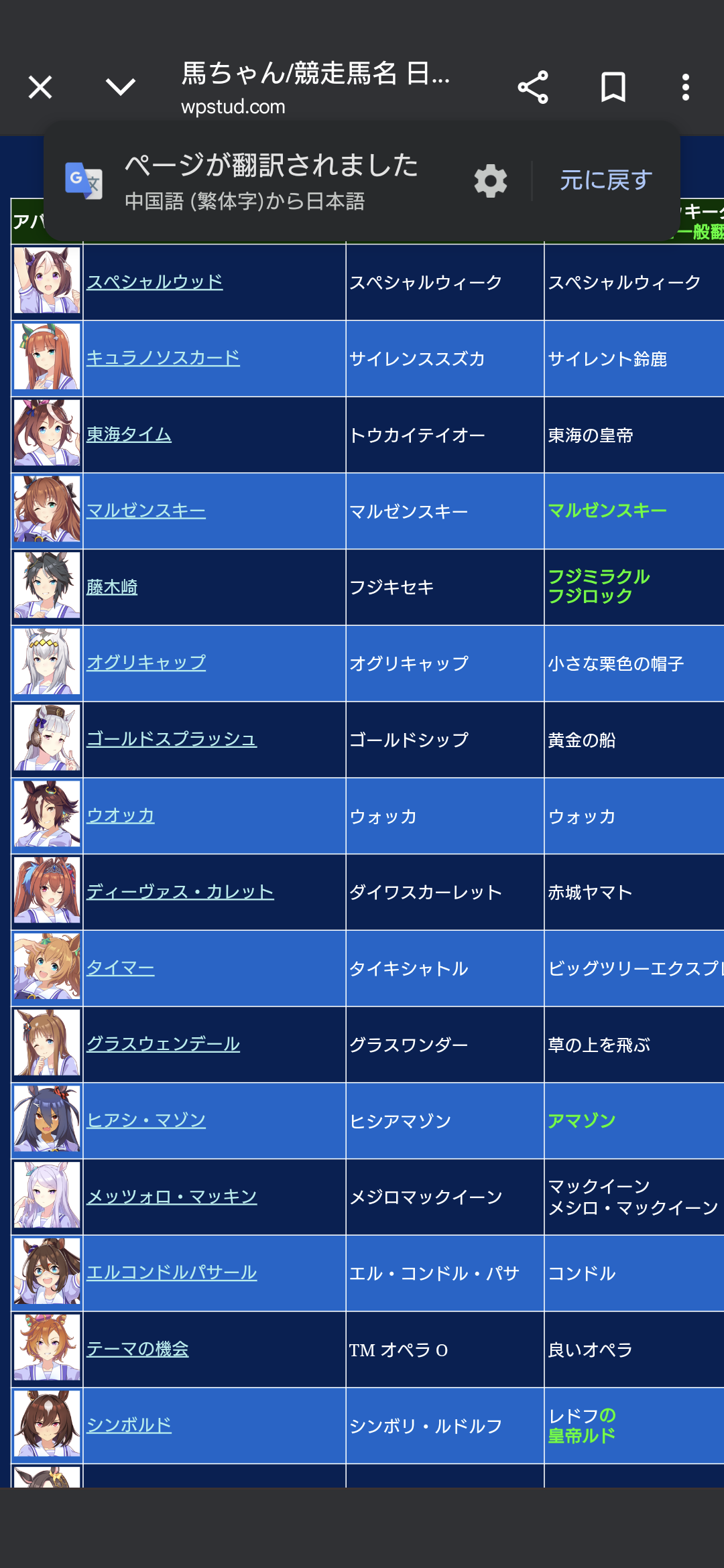Open the ウオッカ link

(x=121, y=815)
